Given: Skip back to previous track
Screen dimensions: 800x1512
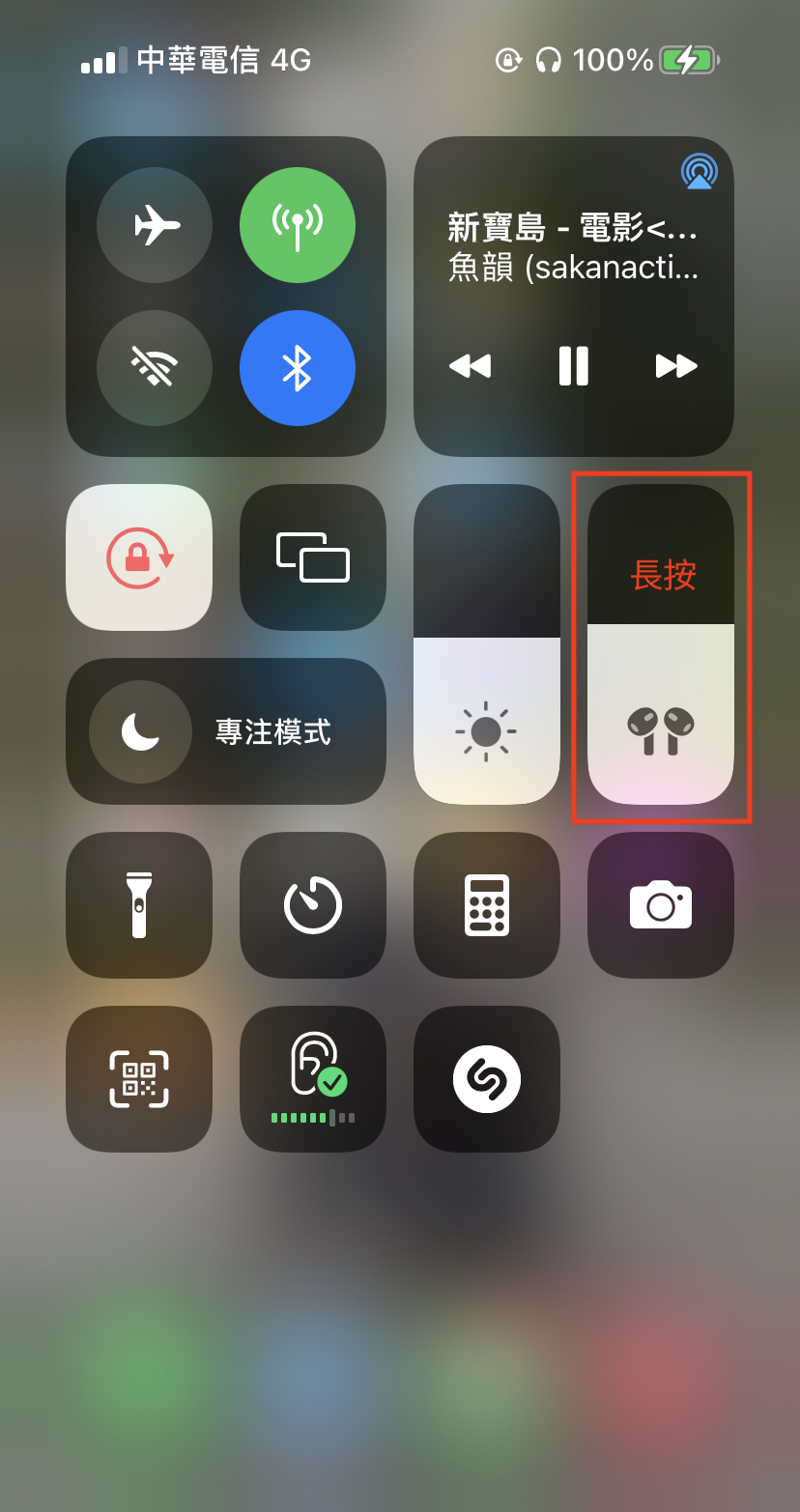Looking at the screenshot, I should point(471,366).
